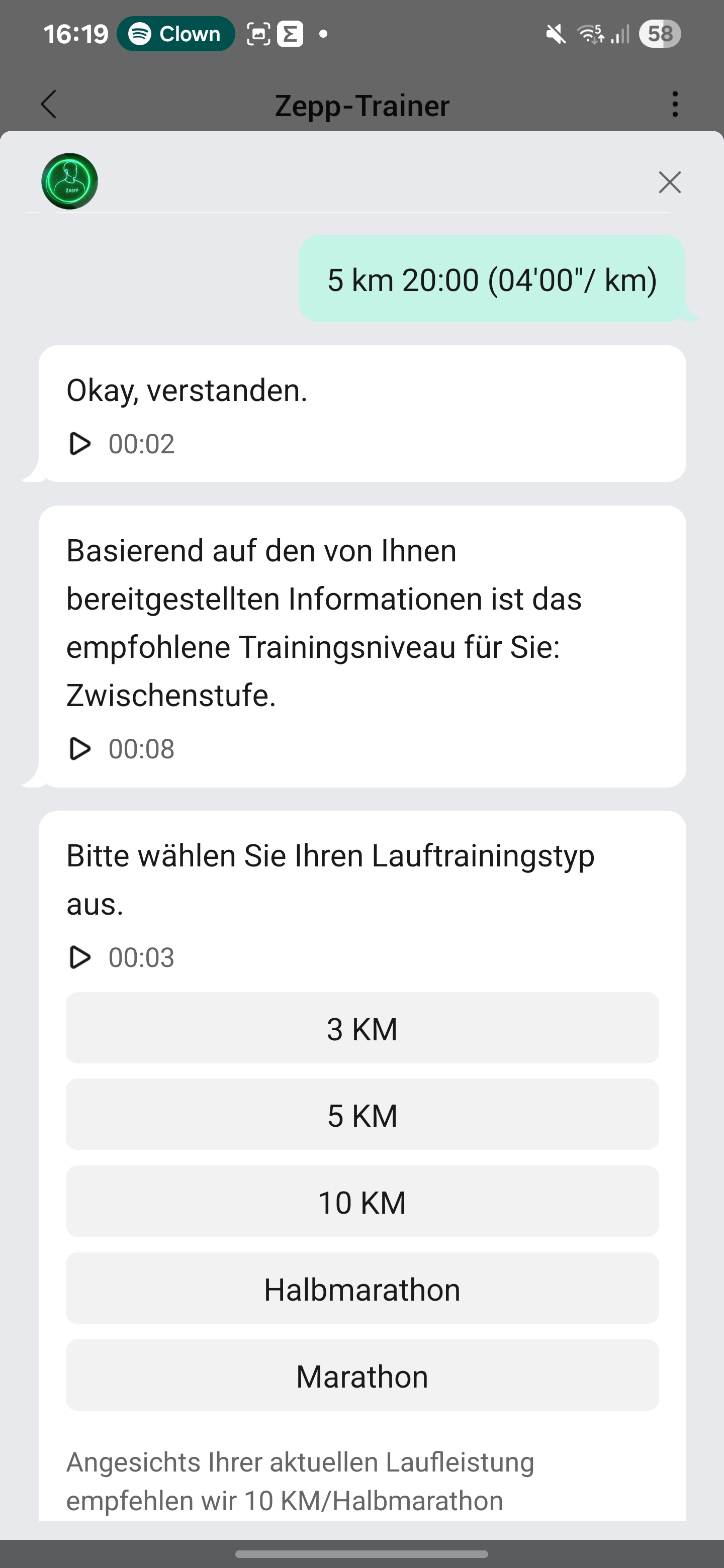Choose the 5 KM option
Image resolution: width=724 pixels, height=1568 pixels.
pyautogui.click(x=363, y=1115)
